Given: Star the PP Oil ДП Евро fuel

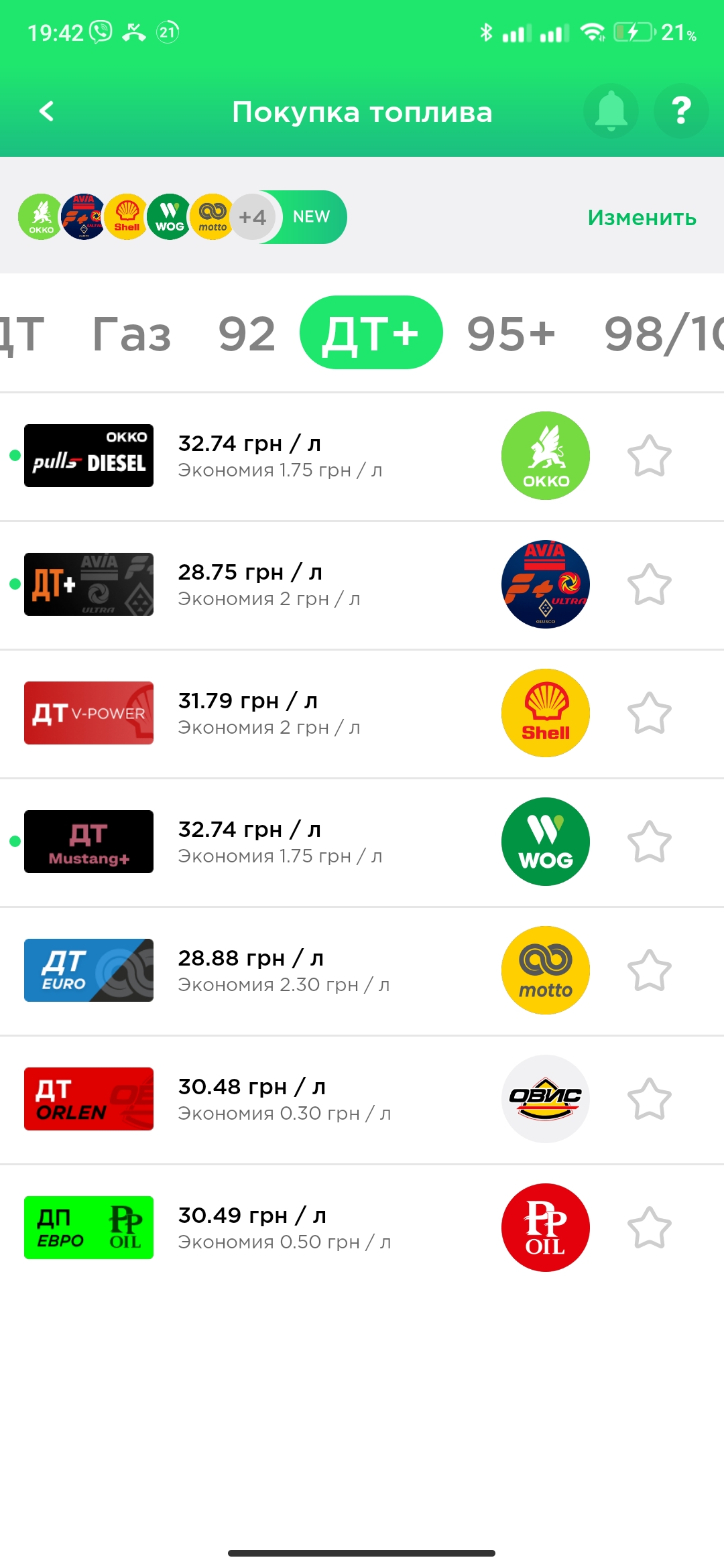Looking at the screenshot, I should [649, 1228].
